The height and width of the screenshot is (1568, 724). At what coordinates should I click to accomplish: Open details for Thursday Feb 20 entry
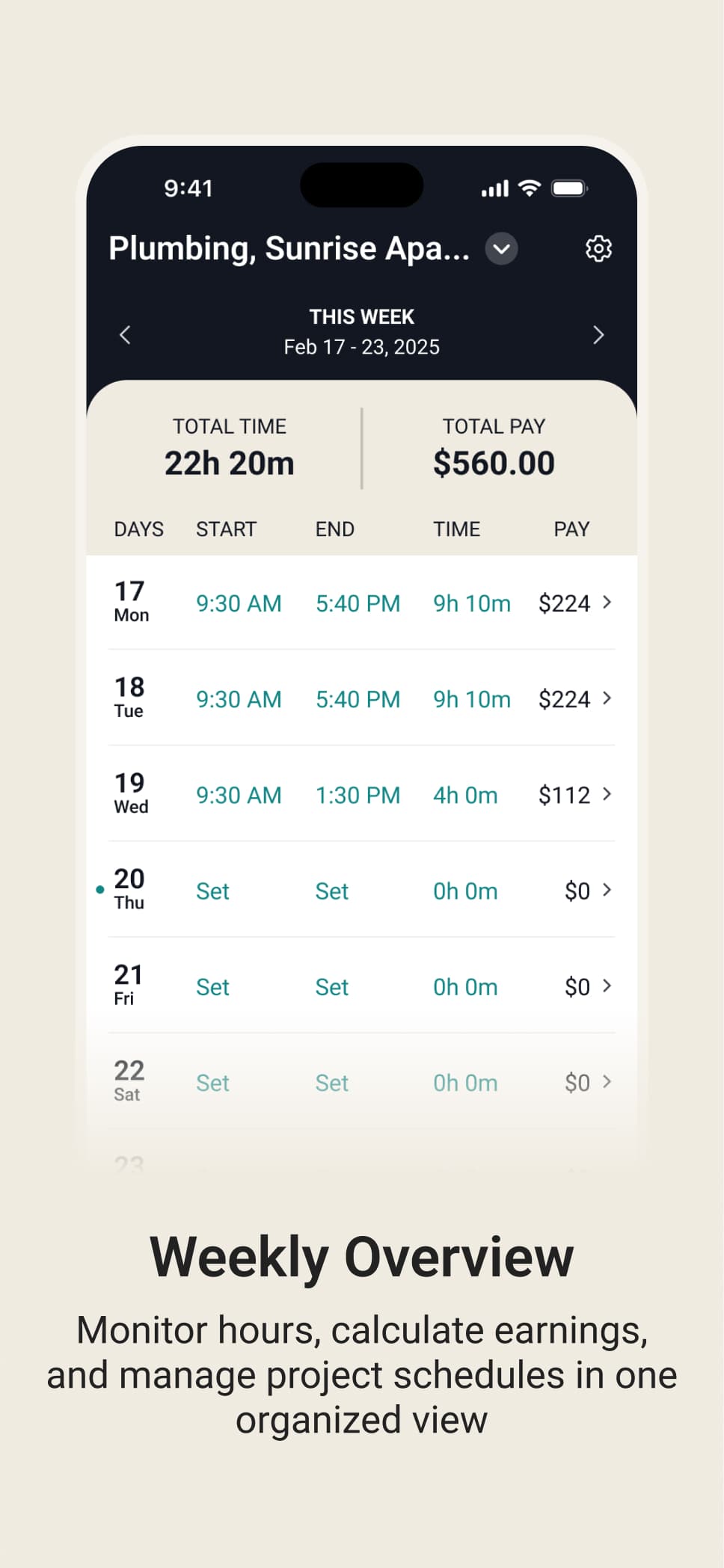tap(607, 891)
